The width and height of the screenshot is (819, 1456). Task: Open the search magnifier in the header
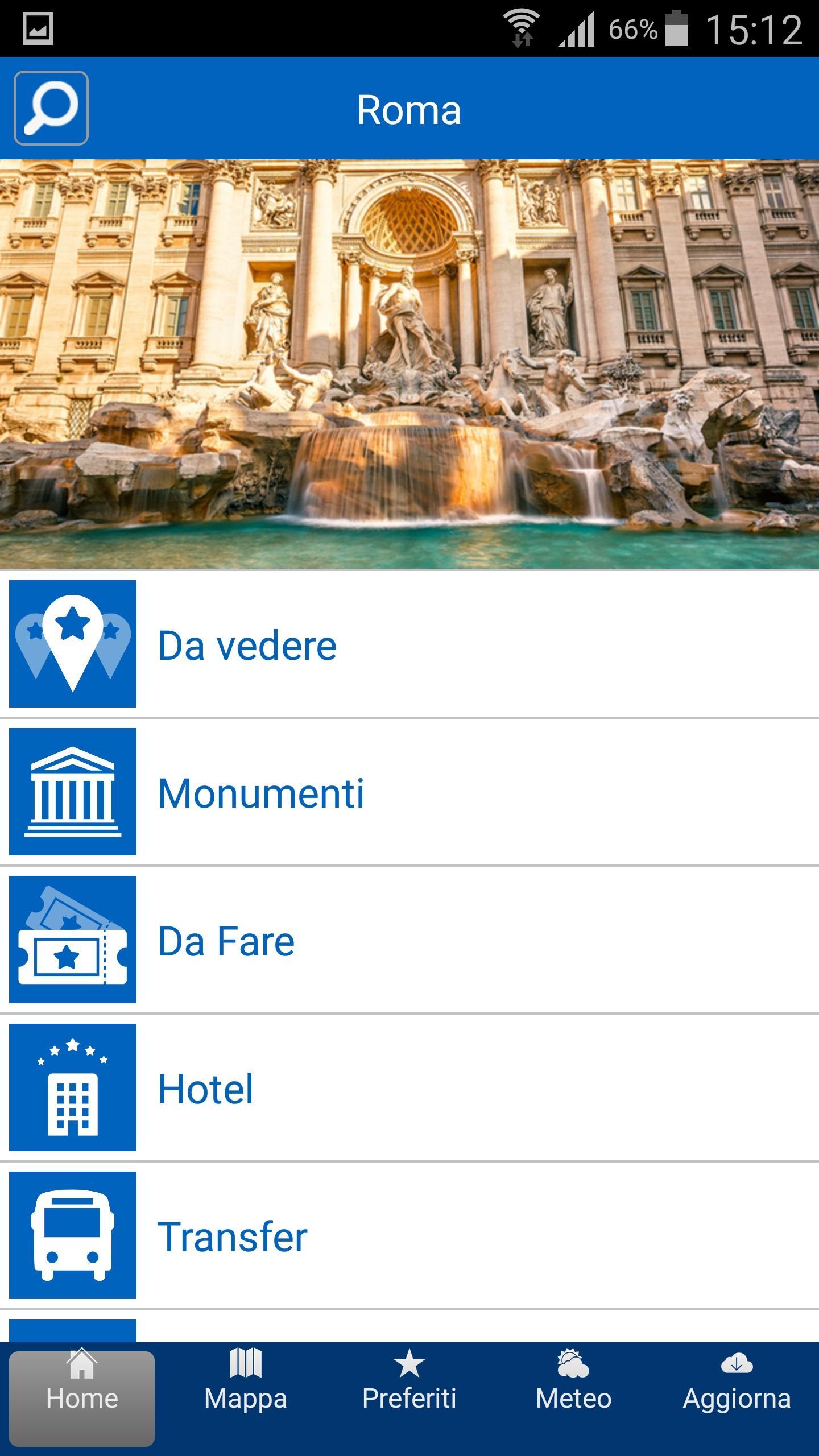coord(51,108)
